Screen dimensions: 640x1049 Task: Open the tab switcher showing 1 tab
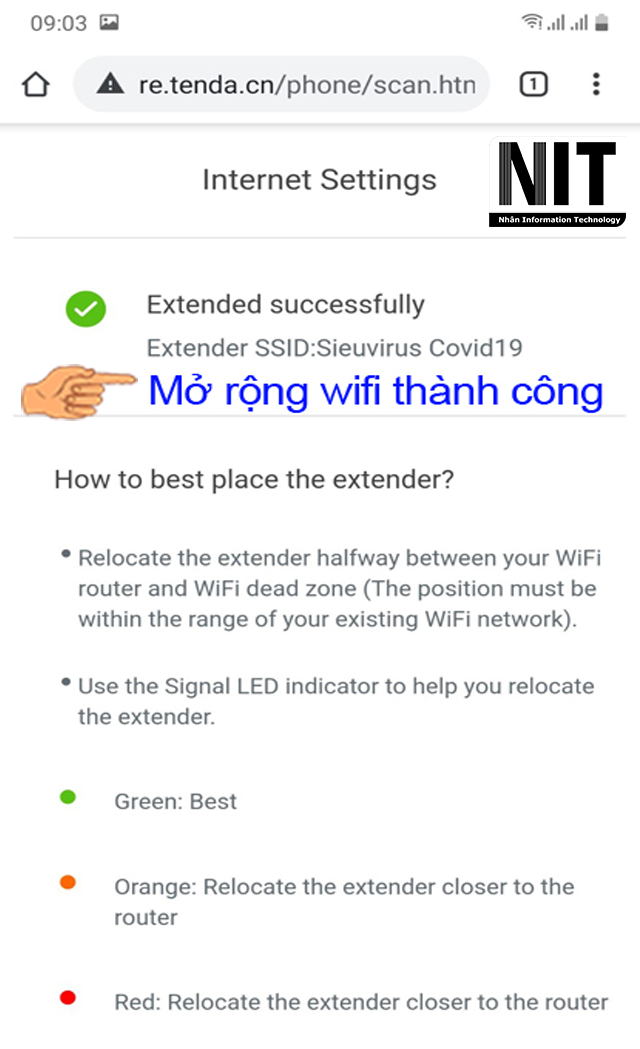pos(533,84)
